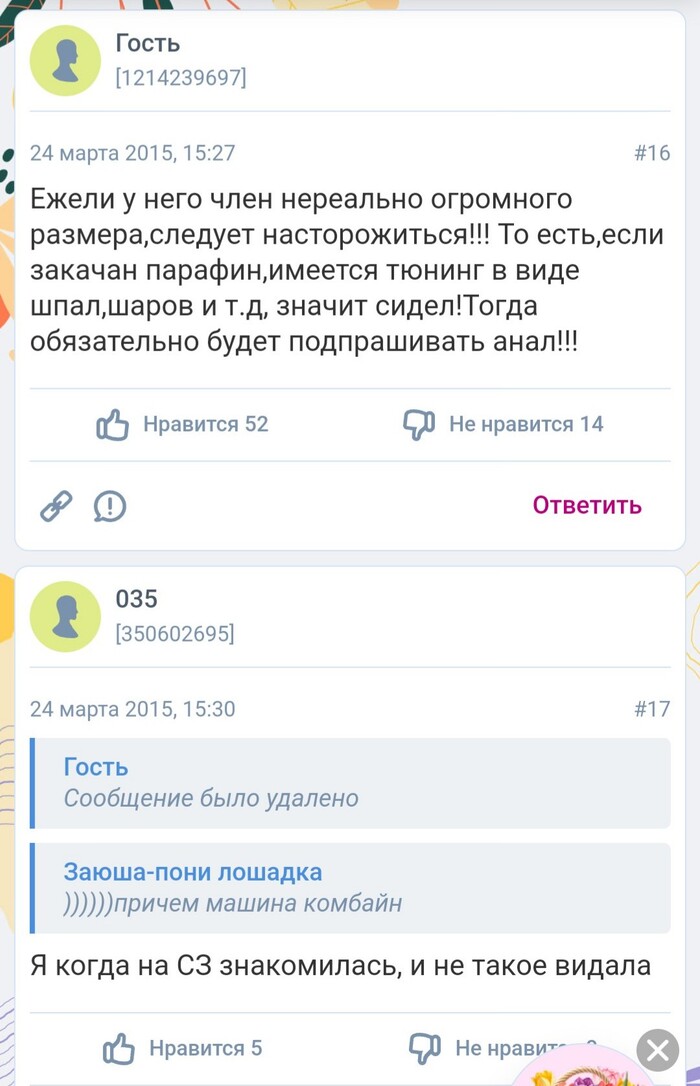The height and width of the screenshot is (1086, 700).
Task: Close the floating ad banner
Action: click(x=657, y=1050)
